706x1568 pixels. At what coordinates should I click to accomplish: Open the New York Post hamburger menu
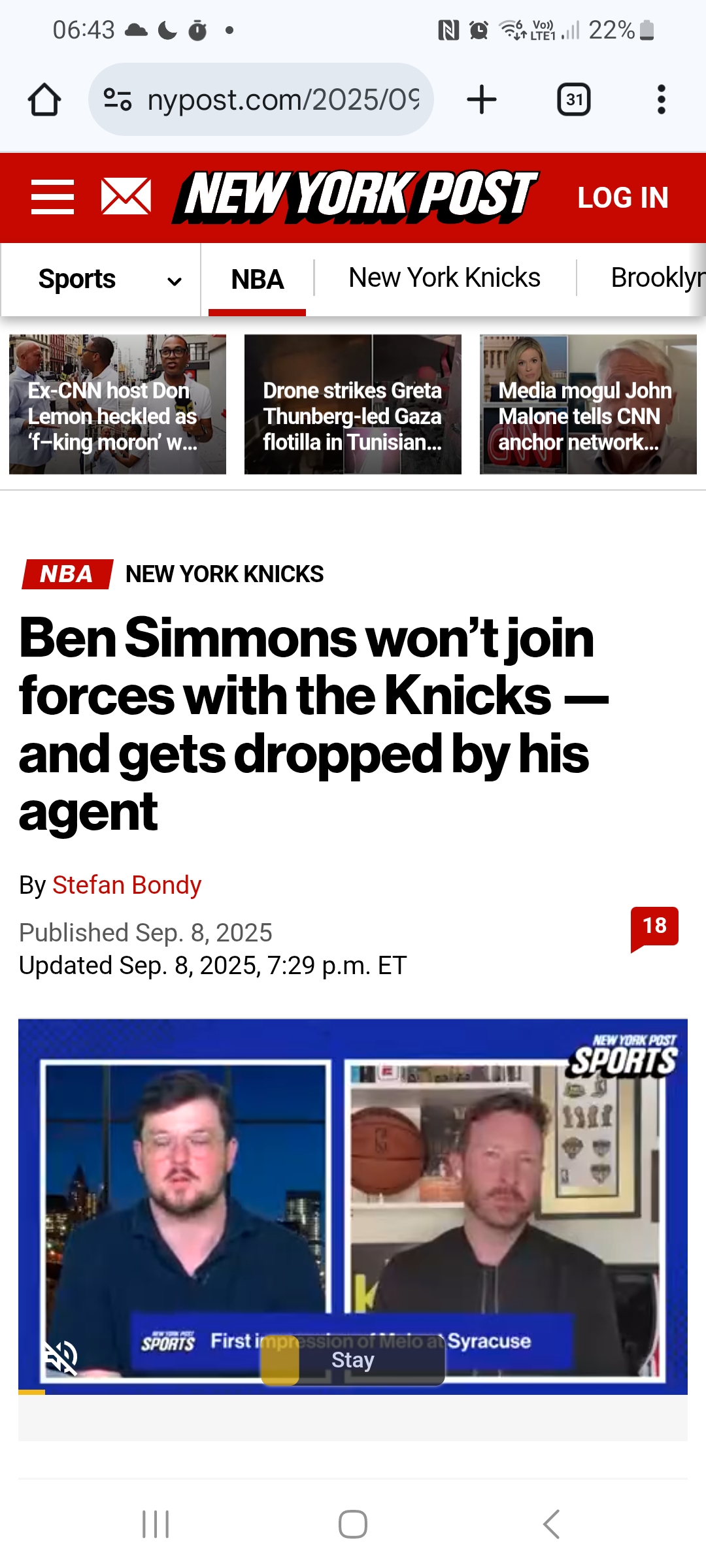[x=52, y=197]
